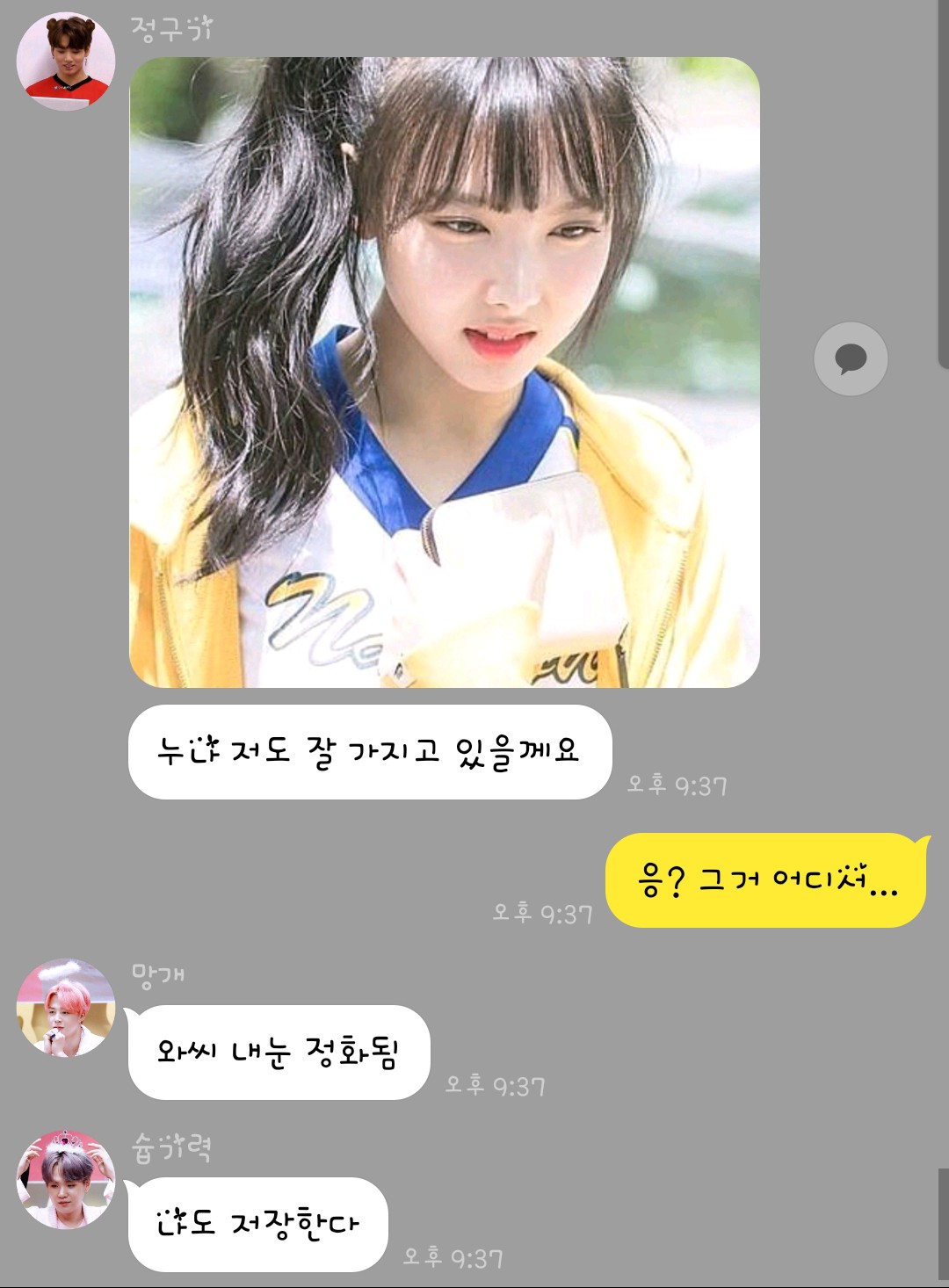Open 정구기's profile picture

click(x=66, y=62)
